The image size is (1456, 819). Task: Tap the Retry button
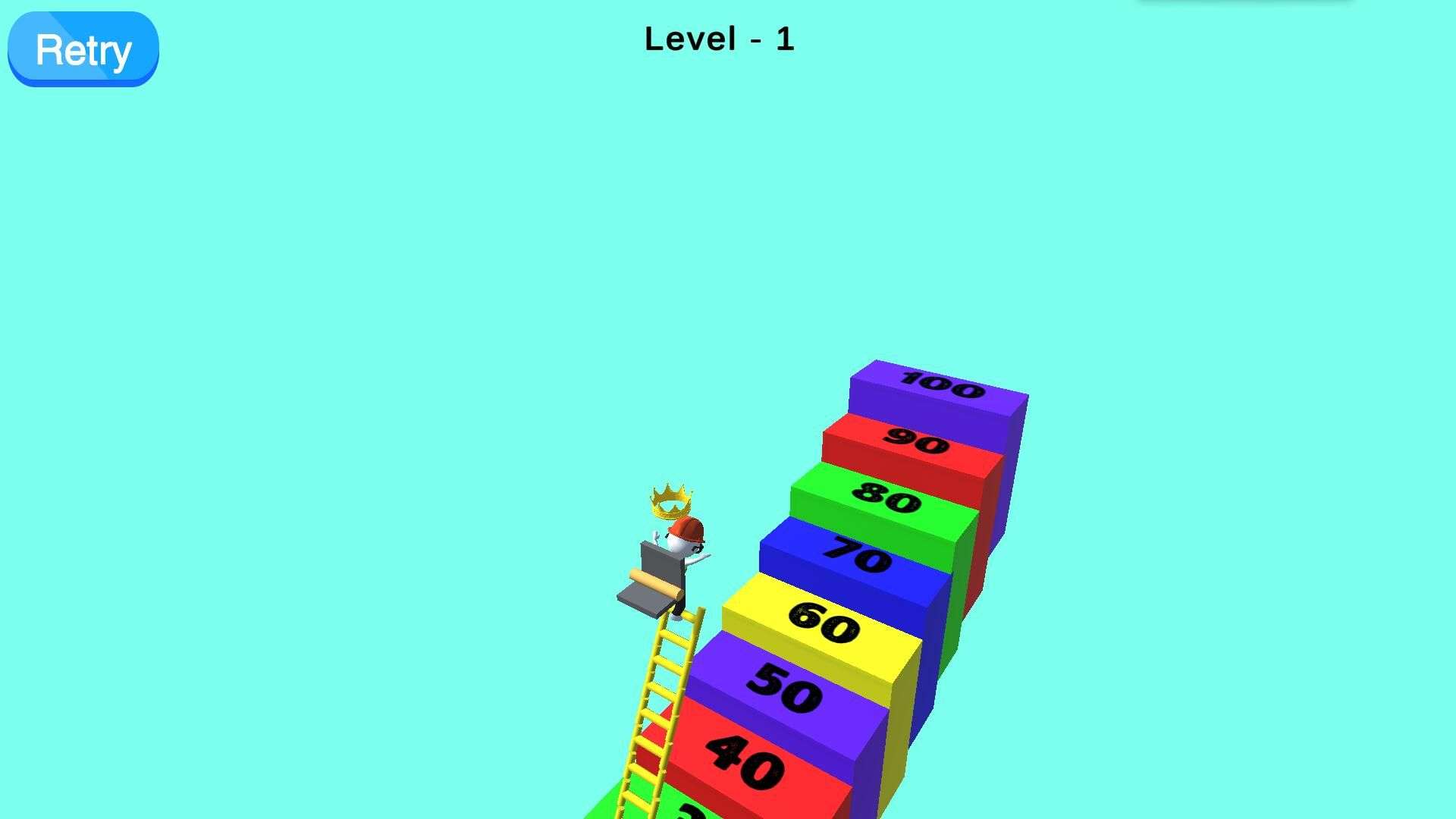click(x=83, y=49)
